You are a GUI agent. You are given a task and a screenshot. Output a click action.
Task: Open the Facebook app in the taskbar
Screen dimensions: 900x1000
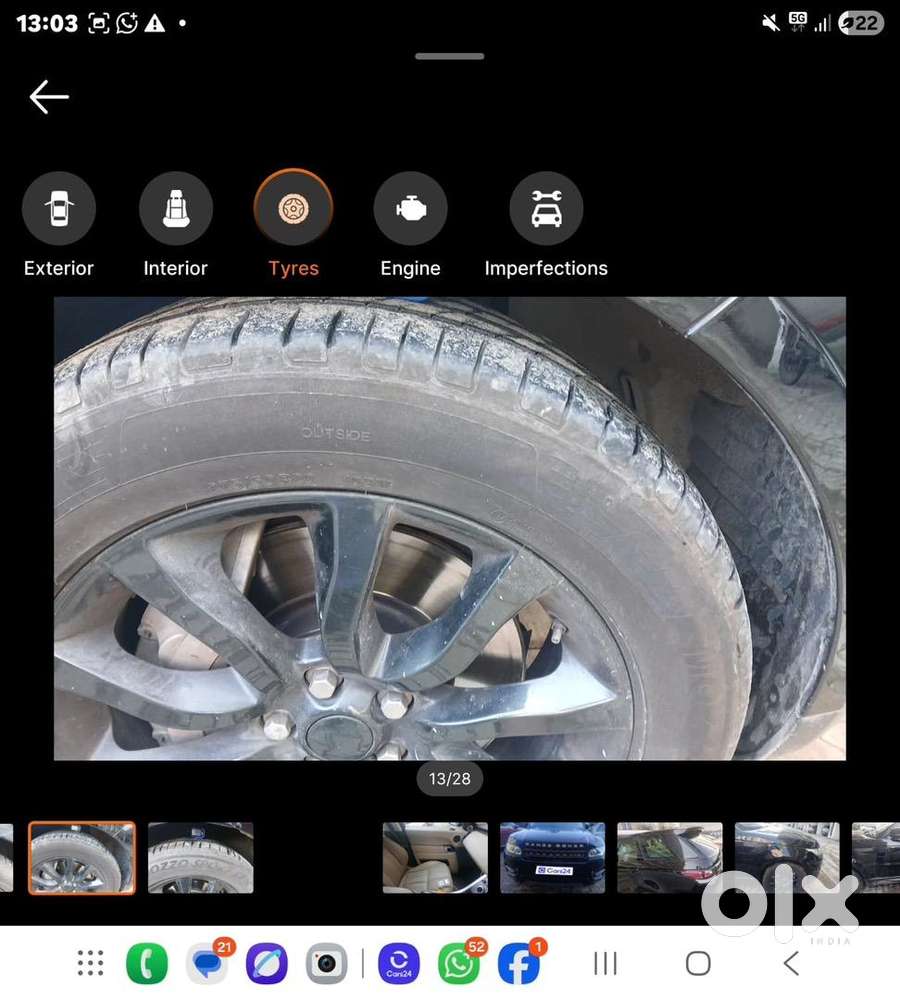pos(519,963)
